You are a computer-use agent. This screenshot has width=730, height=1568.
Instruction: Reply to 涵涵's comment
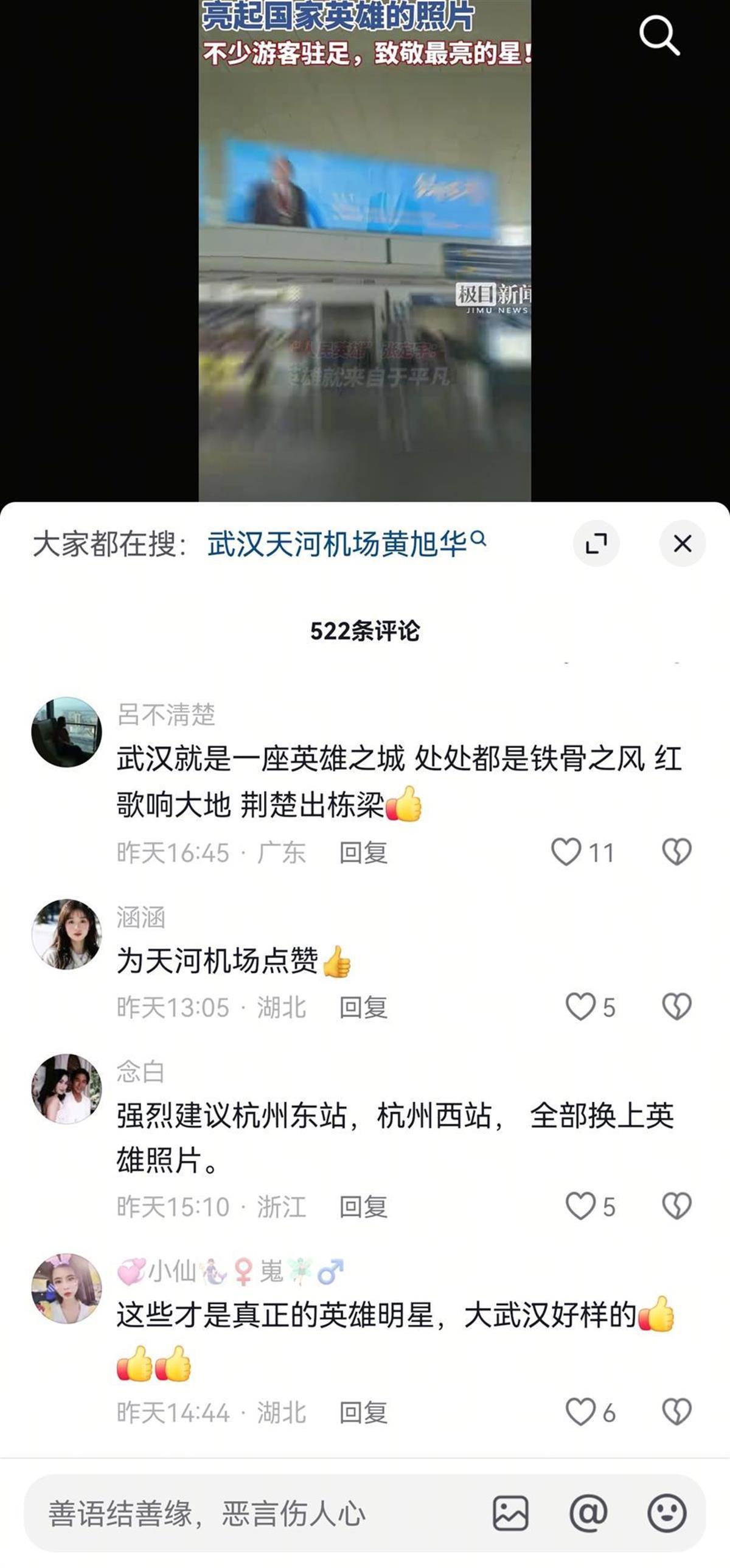[363, 1007]
